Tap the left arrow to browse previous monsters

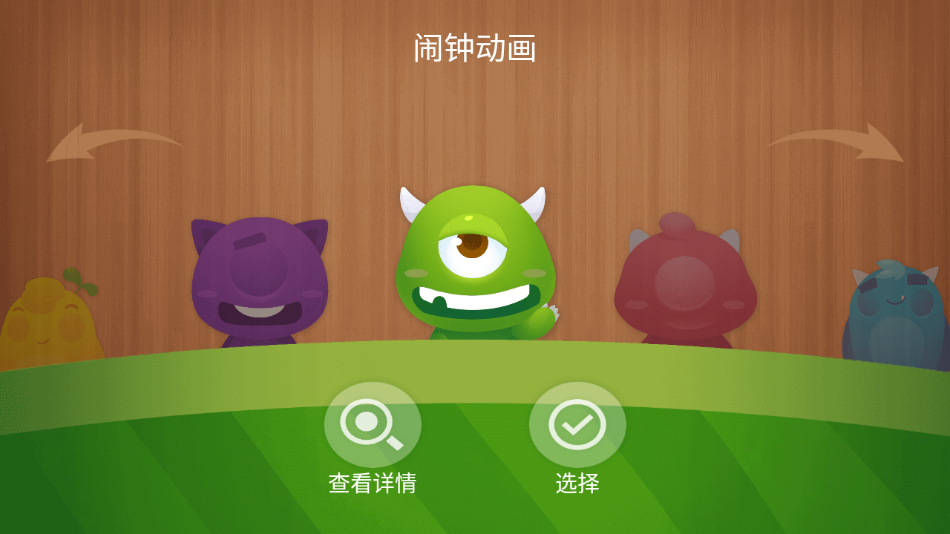[111, 142]
